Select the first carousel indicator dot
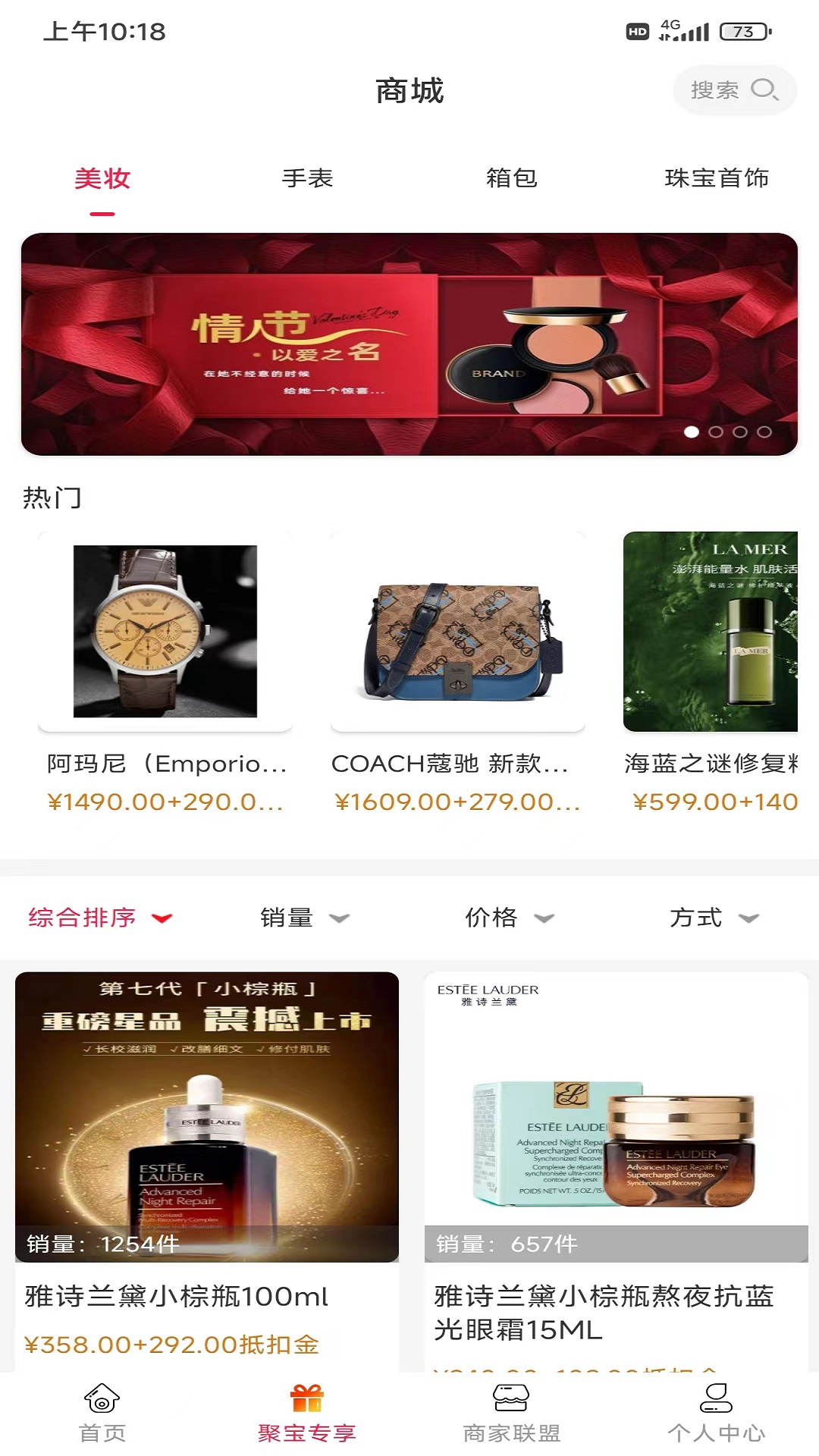This screenshot has height=1456, width=819. [x=691, y=432]
